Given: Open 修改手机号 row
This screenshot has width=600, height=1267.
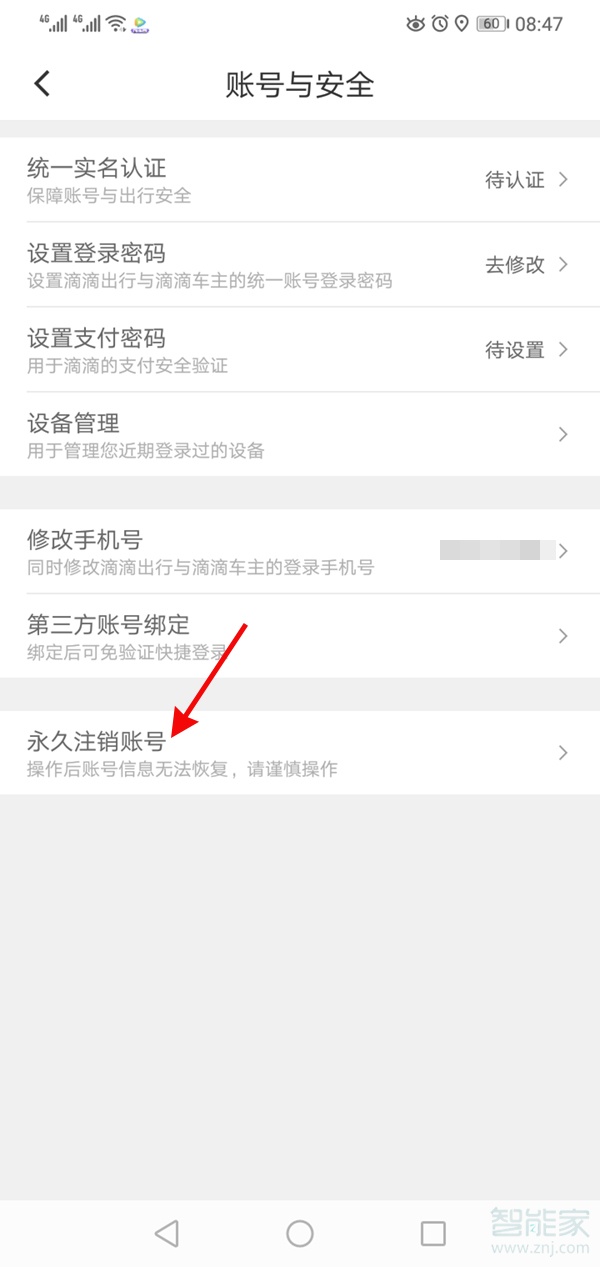Looking at the screenshot, I should tap(300, 551).
